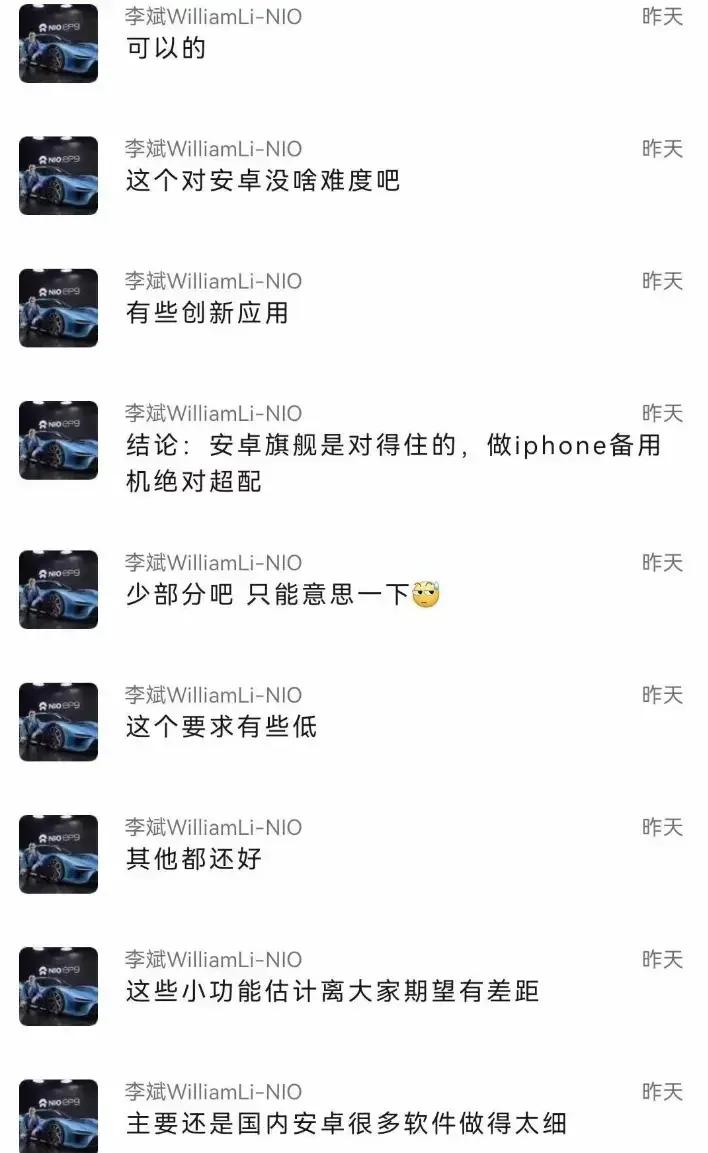
Task: Open avatar beside '主要还是国内安卓很多软件做得太细'
Action: (x=58, y=1115)
